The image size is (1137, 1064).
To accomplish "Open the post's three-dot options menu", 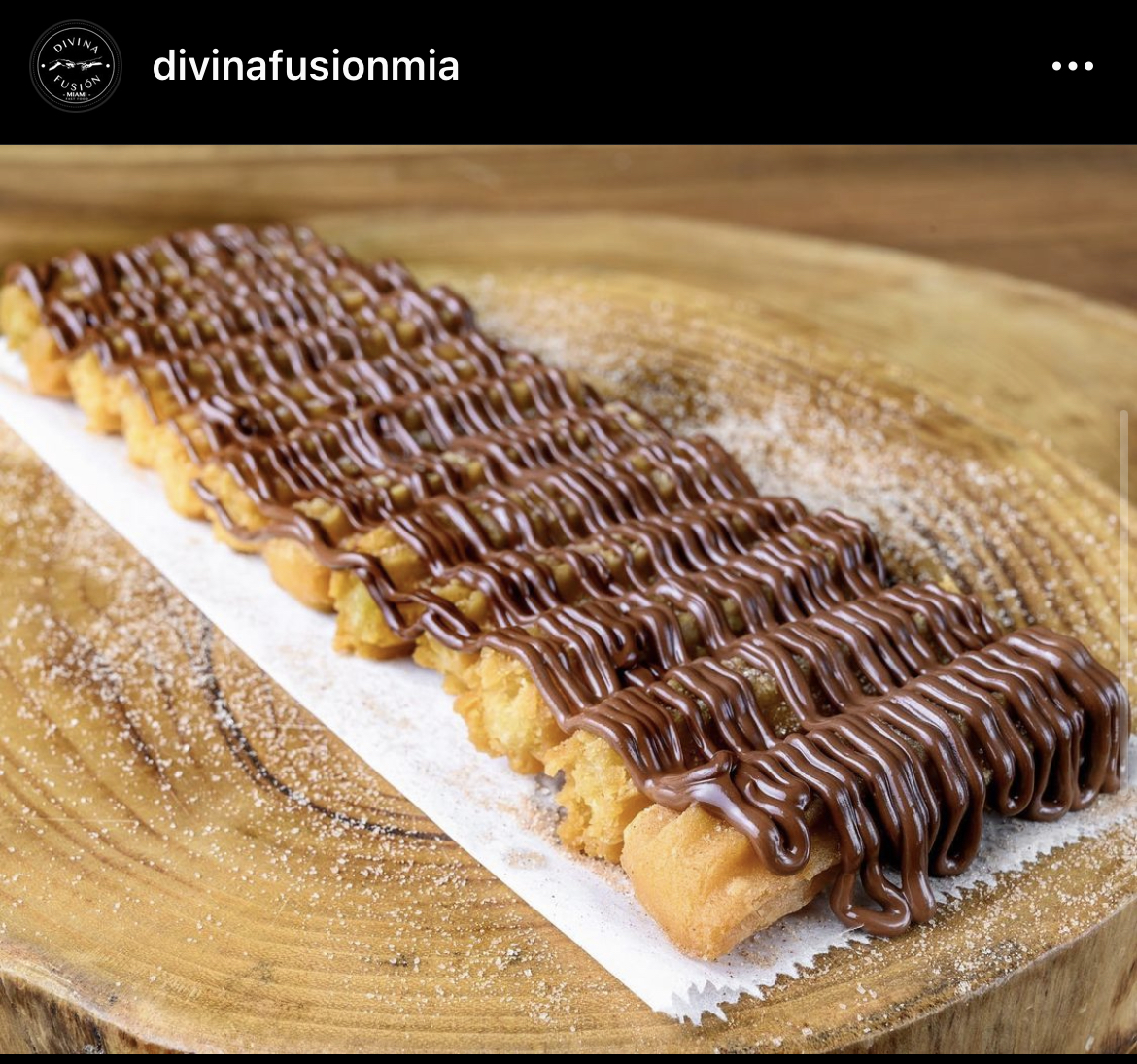I will point(1072,66).
